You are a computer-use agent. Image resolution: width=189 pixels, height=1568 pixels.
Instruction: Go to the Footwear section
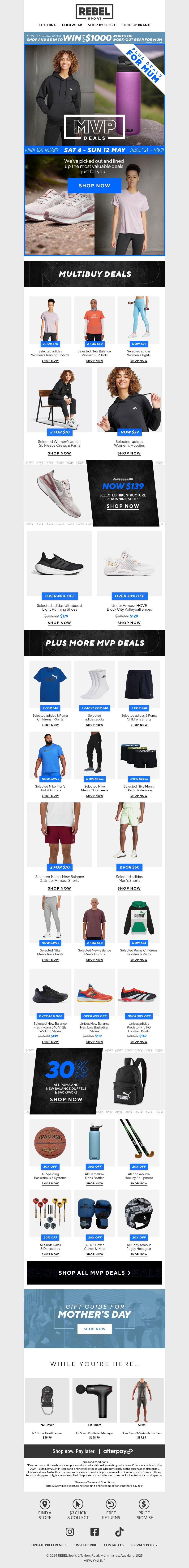click(72, 25)
